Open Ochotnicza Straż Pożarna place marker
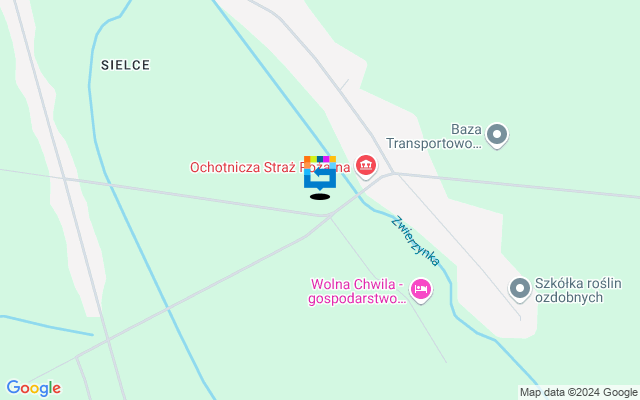 (x=366, y=165)
